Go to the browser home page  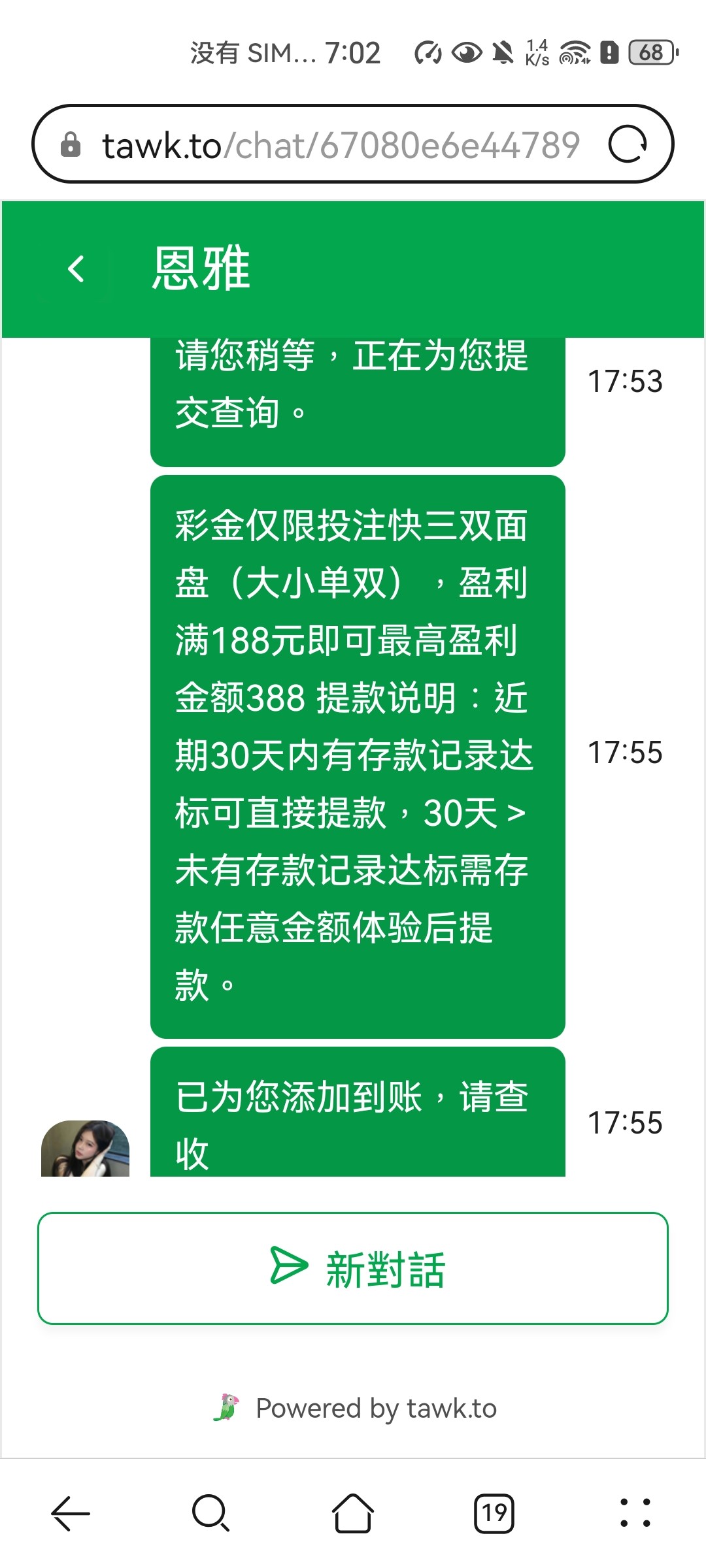tap(353, 1512)
